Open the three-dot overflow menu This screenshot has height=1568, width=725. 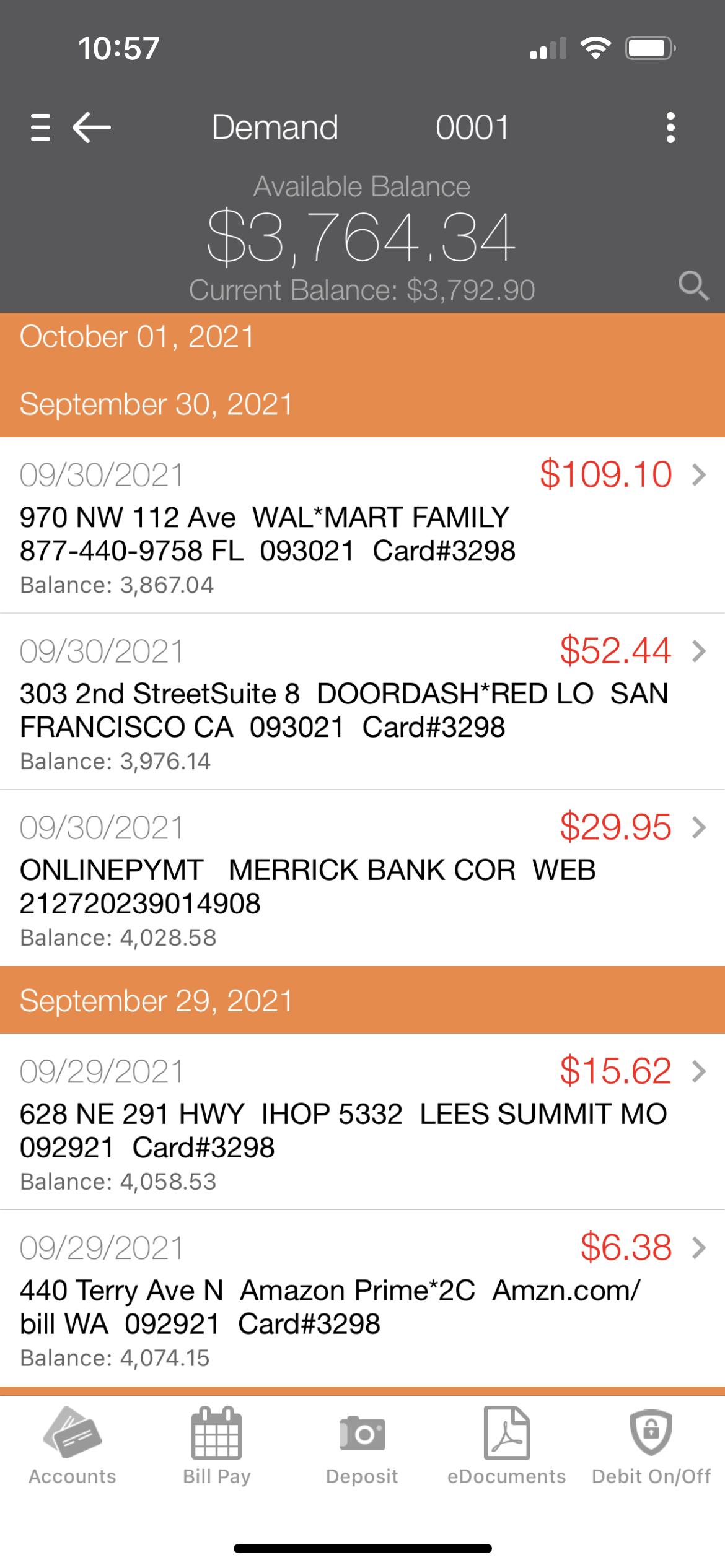(x=670, y=128)
